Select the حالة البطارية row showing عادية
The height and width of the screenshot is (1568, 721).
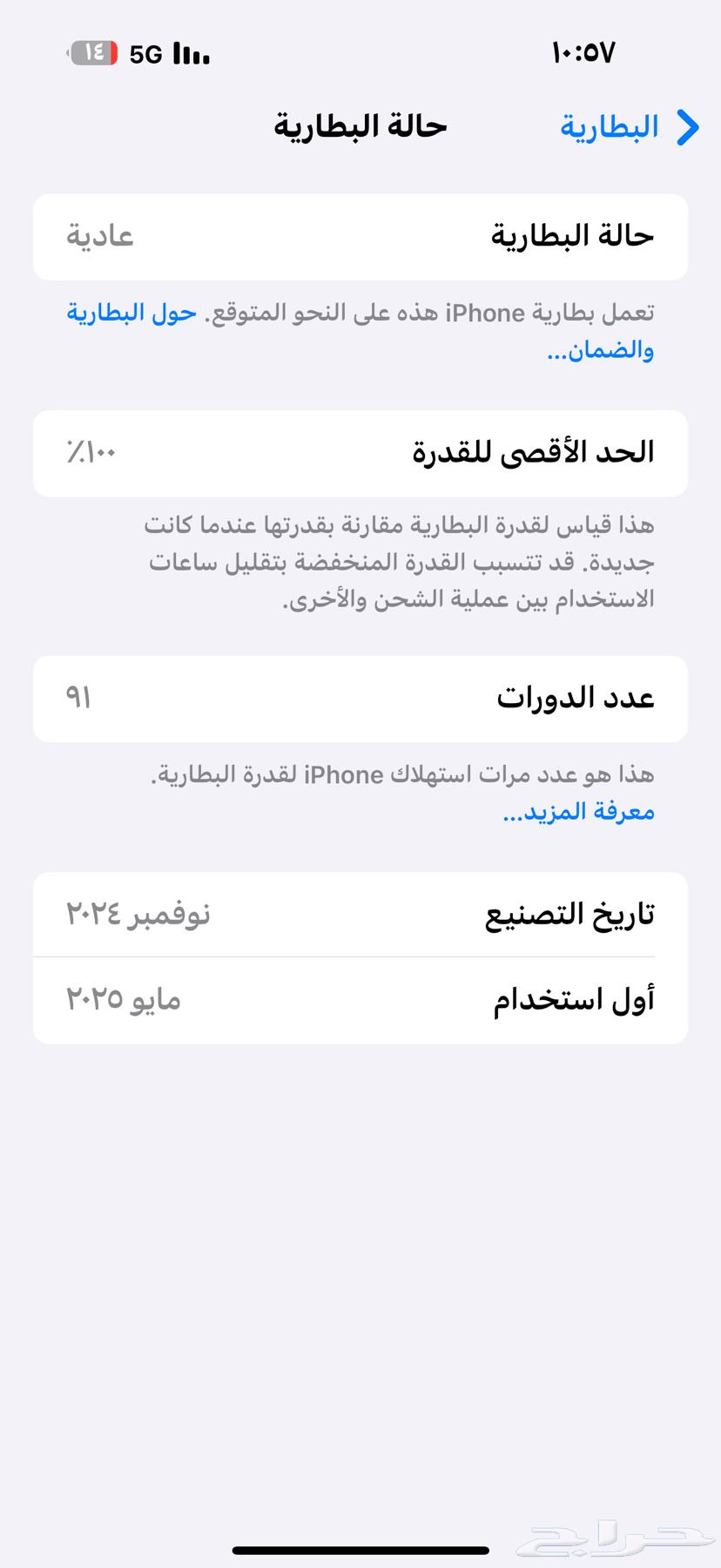[360, 236]
